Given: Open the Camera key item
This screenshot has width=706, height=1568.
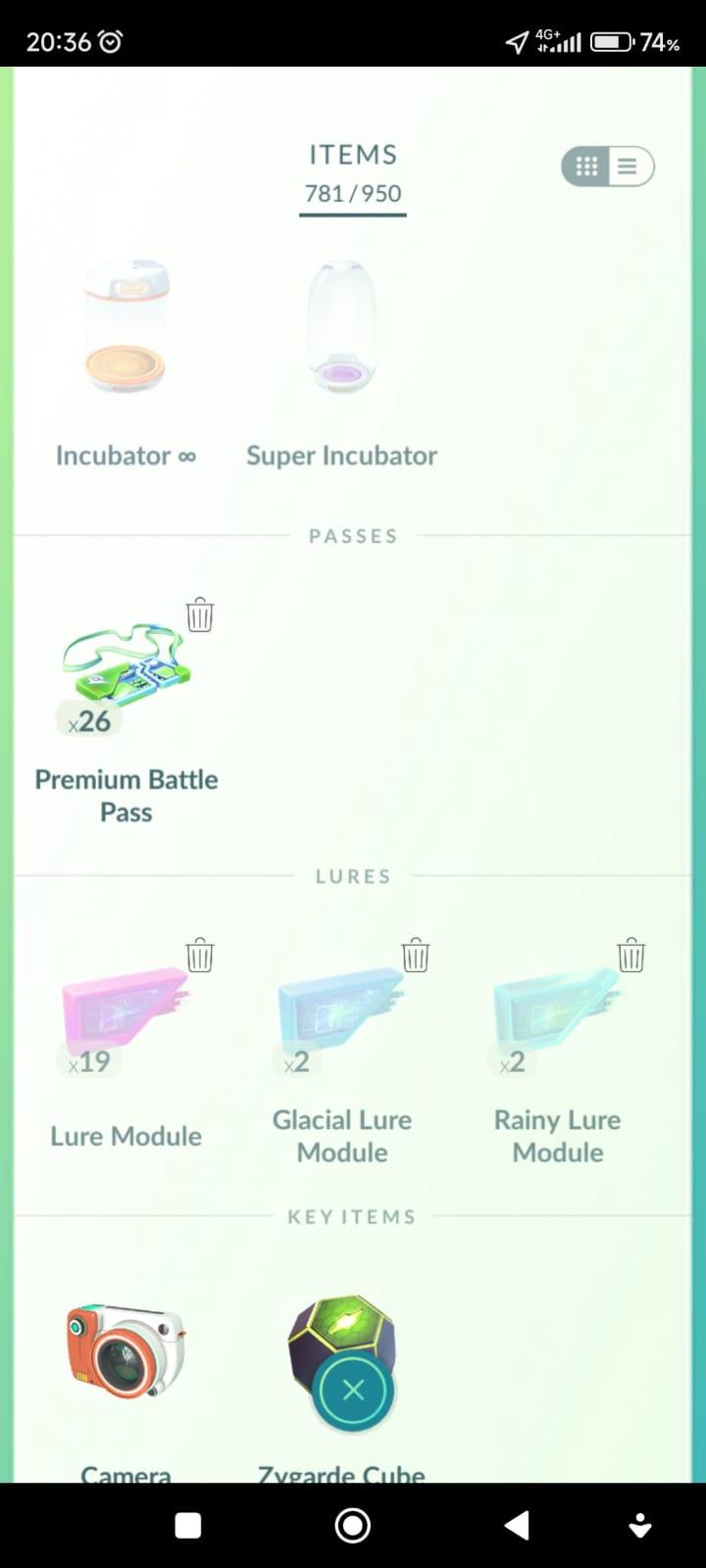Looking at the screenshot, I should click(x=126, y=1350).
